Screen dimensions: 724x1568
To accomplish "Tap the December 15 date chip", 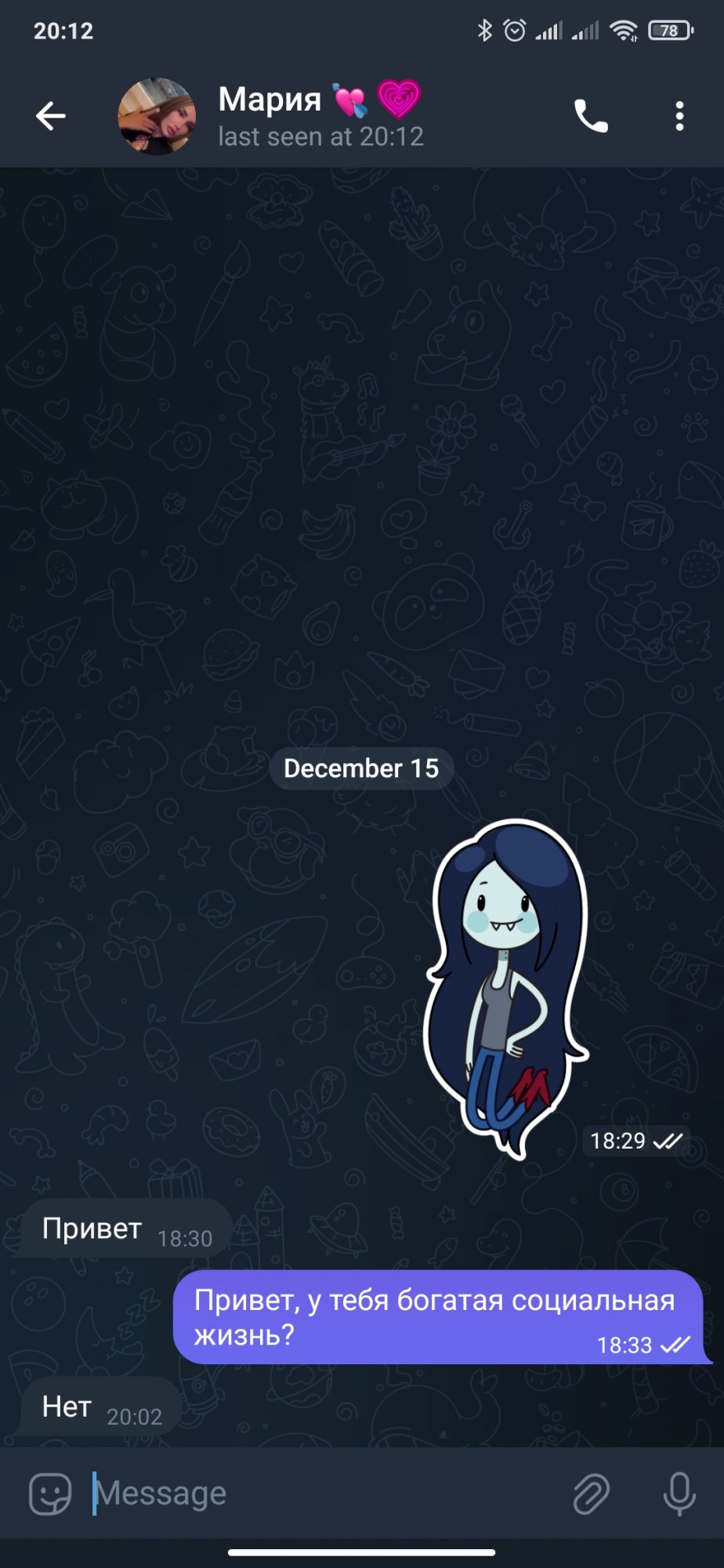I will pyautogui.click(x=361, y=768).
